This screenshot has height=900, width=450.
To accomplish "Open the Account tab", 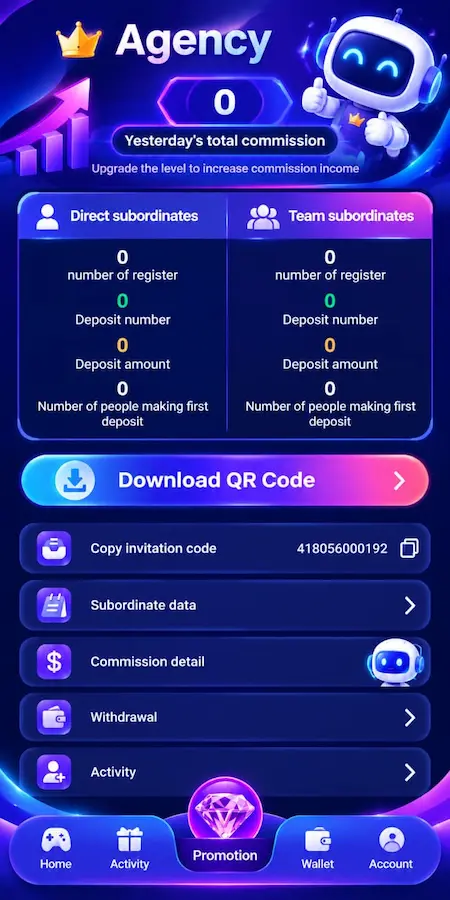I will (x=391, y=848).
